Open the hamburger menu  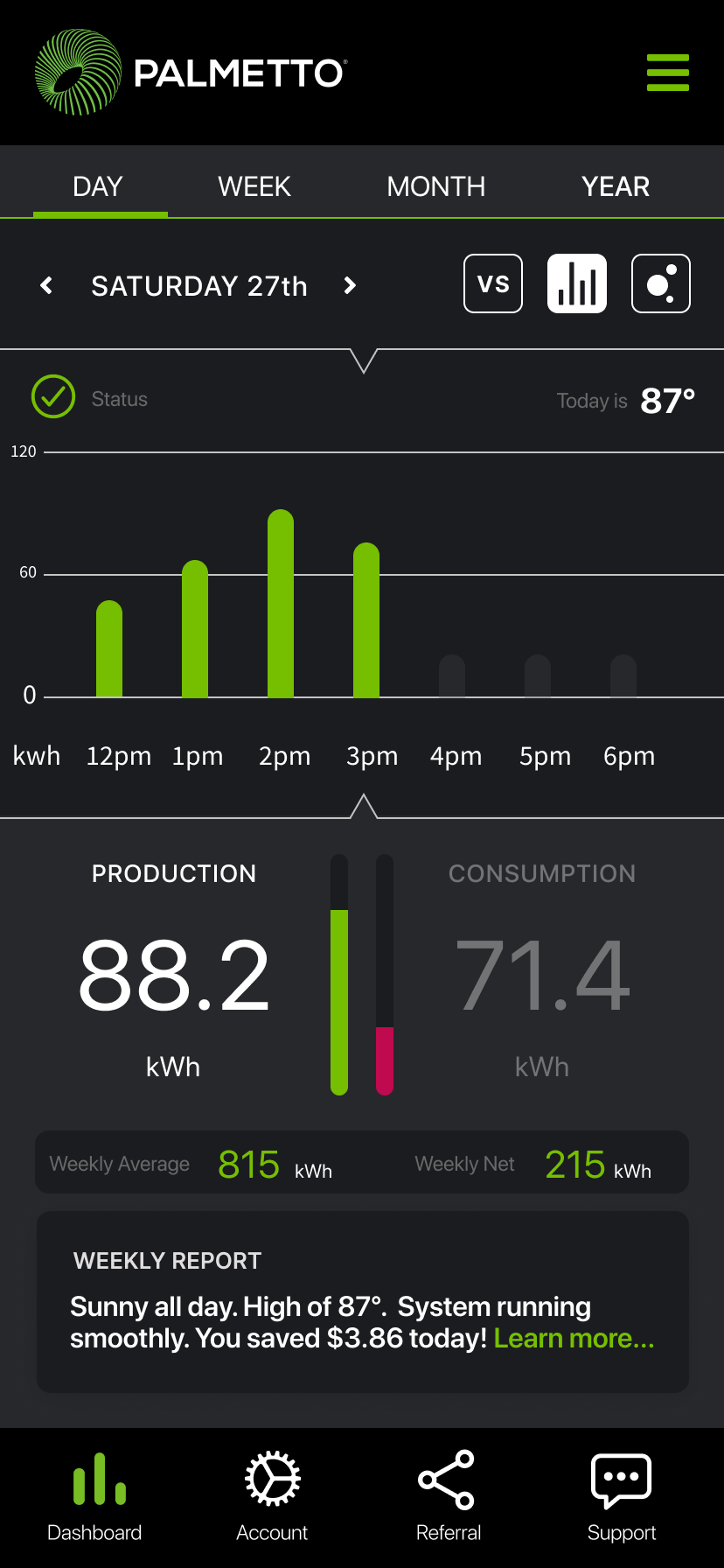(668, 73)
